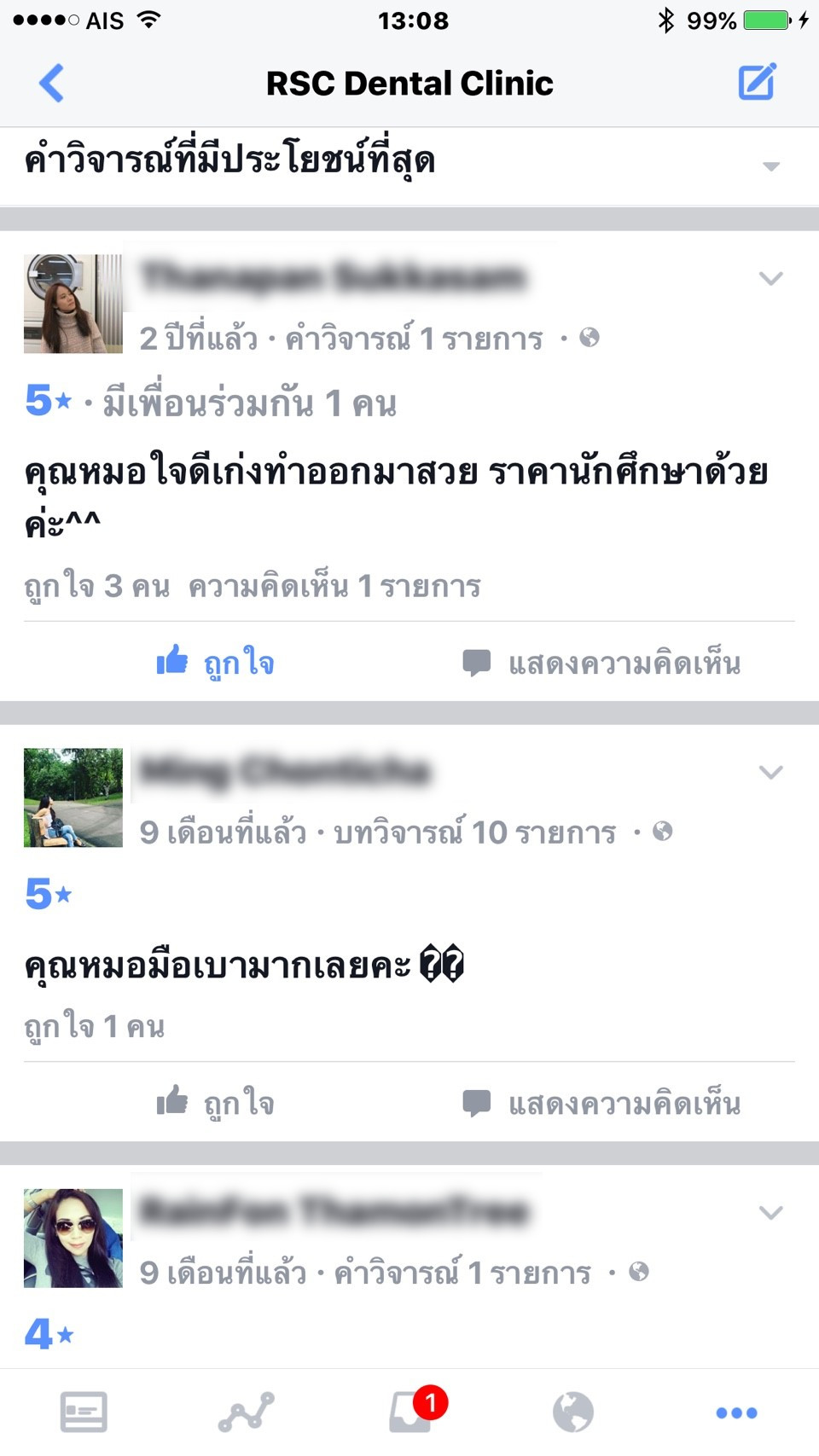Image resolution: width=819 pixels, height=1456 pixels.
Task: Like the review about student price
Action: (x=215, y=662)
